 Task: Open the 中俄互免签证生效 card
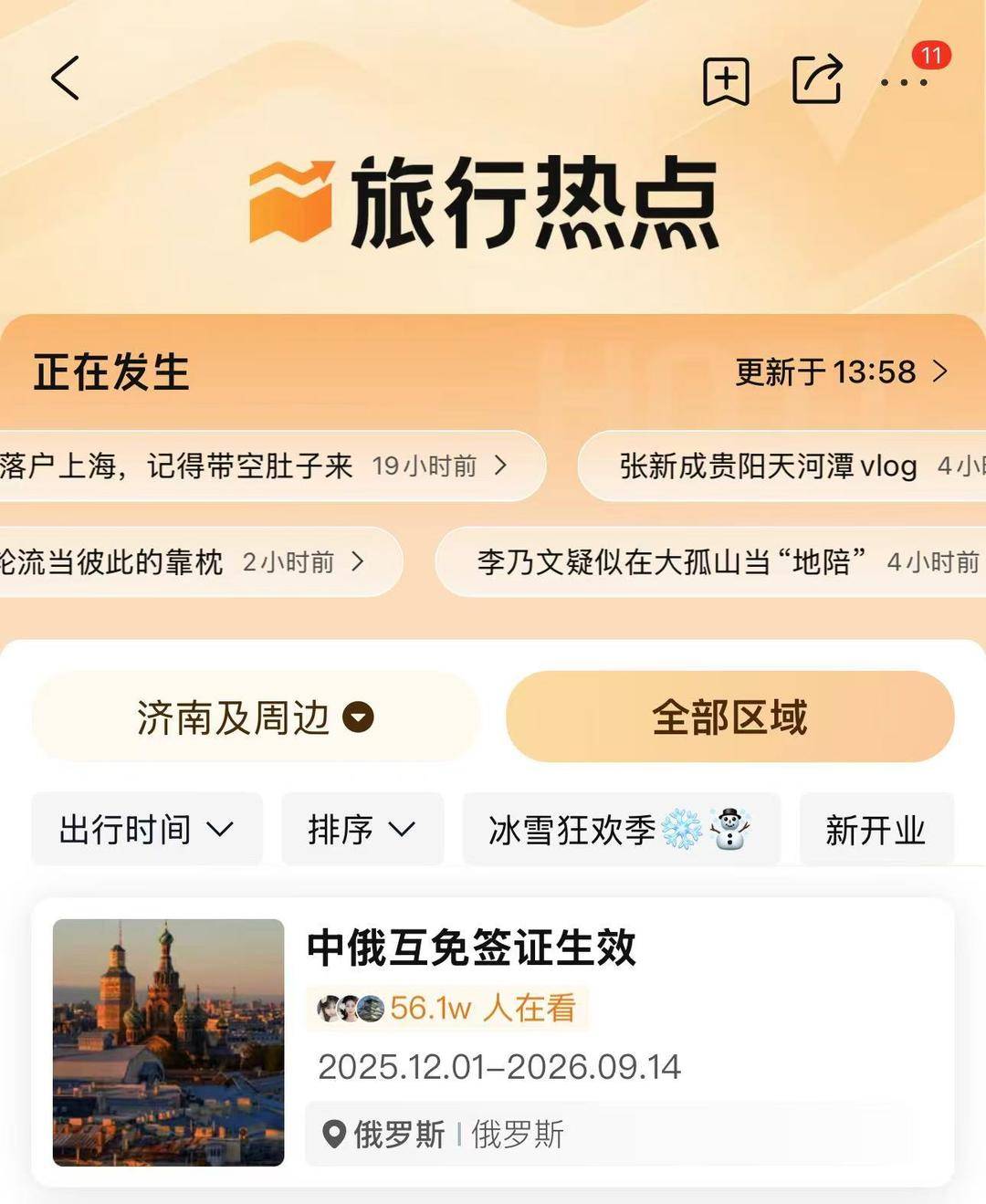[493, 1042]
